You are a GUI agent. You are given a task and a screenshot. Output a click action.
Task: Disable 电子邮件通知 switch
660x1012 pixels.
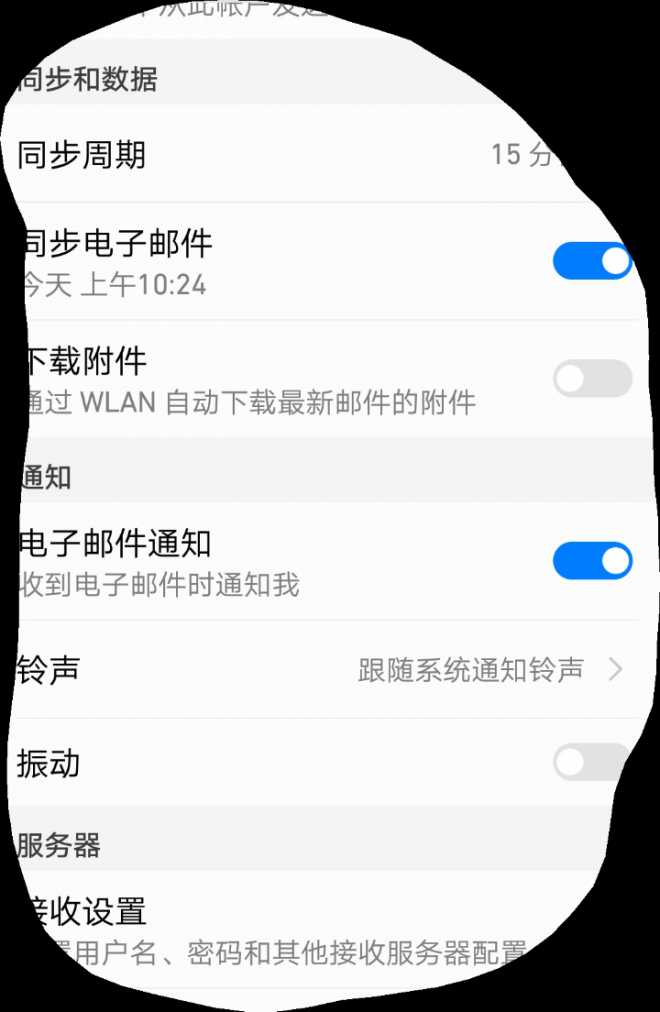point(592,561)
